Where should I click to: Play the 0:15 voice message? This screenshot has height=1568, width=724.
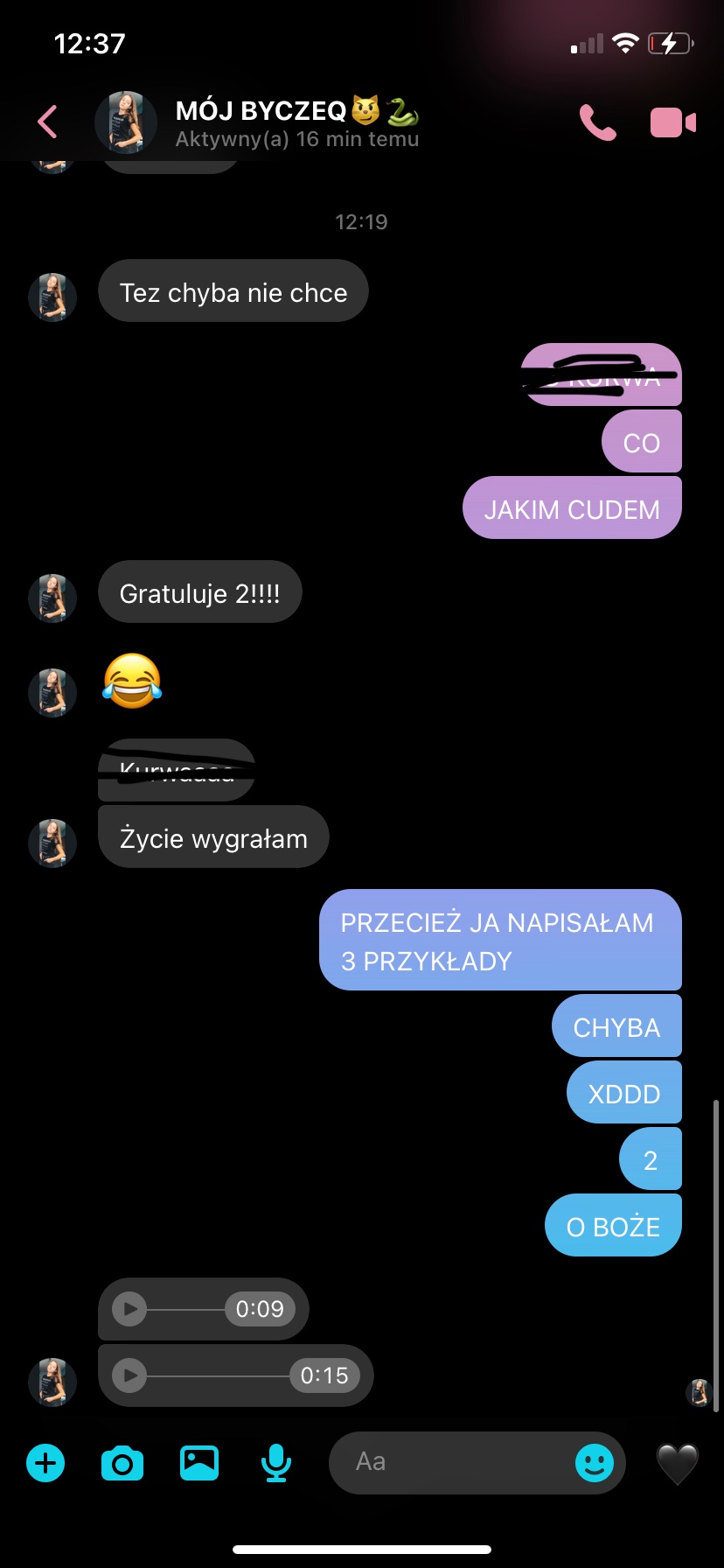tap(130, 1375)
